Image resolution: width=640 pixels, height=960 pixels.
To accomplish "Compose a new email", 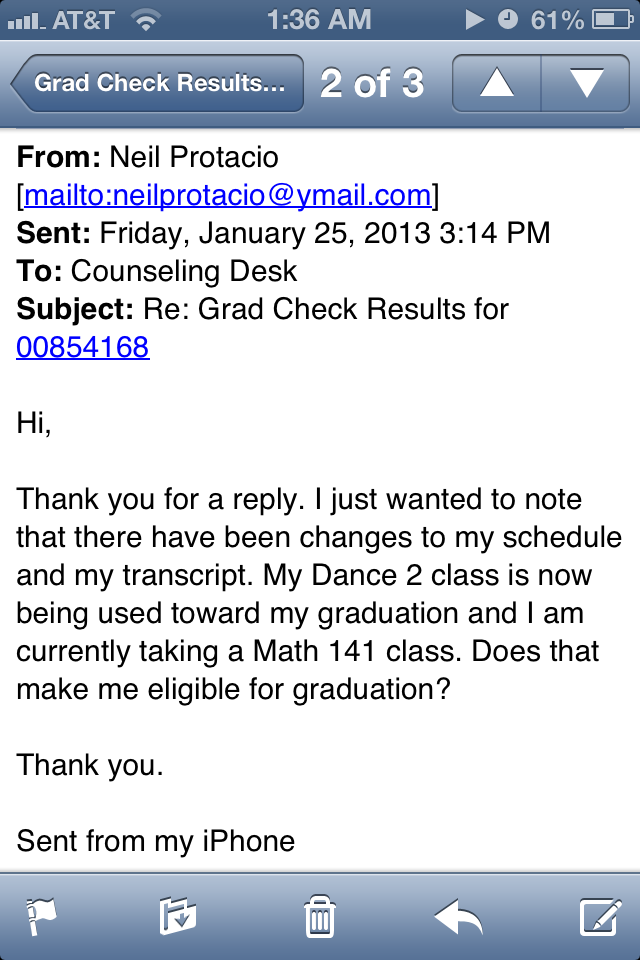I will (x=600, y=916).
